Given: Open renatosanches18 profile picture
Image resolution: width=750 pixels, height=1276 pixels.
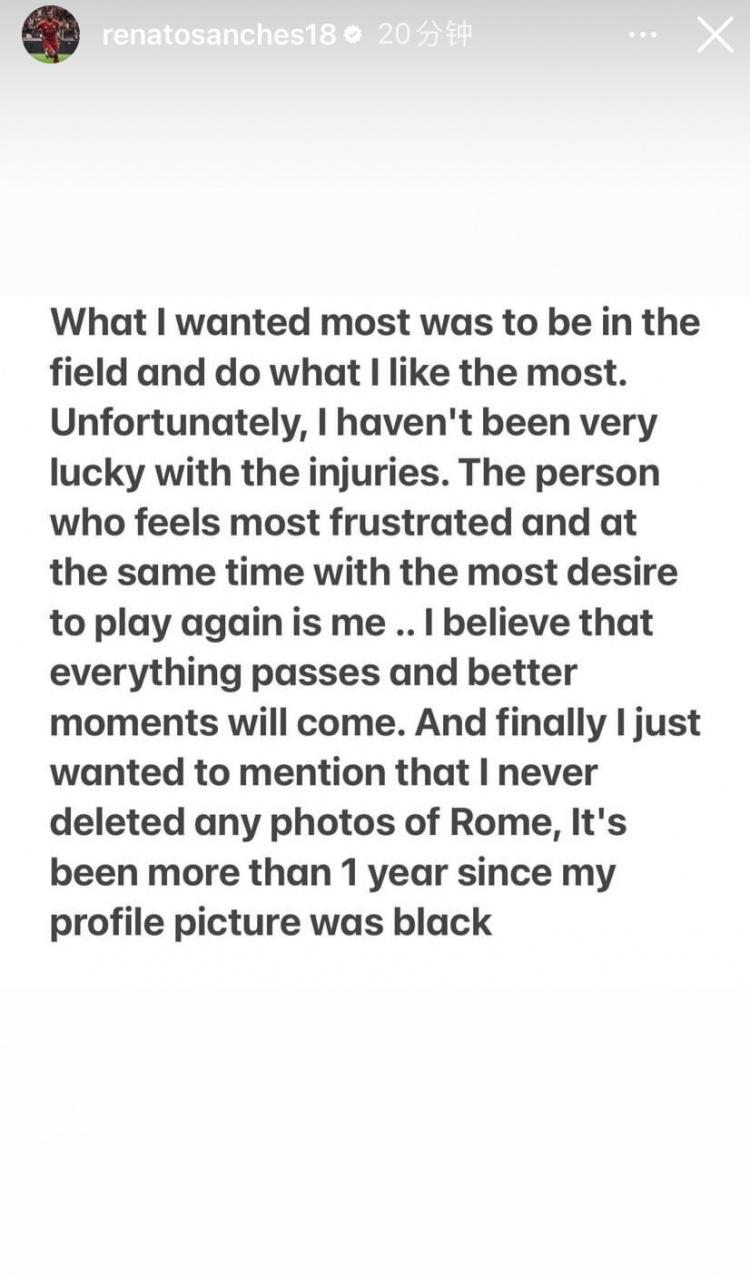Looking at the screenshot, I should point(50,35).
